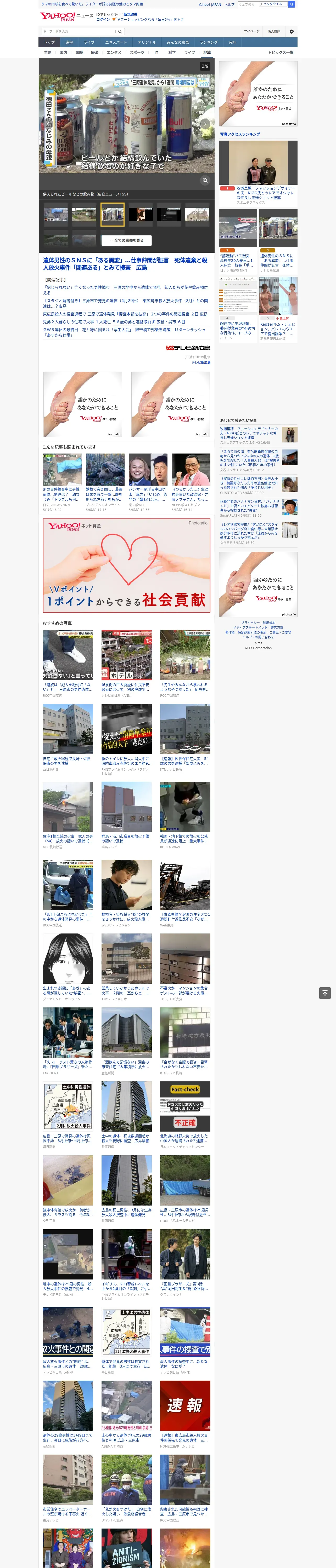Screen dimensions: 336x1568
Task: Open related article about 兄弟2人暮らしの住宅で火事
Action: [x=114, y=322]
